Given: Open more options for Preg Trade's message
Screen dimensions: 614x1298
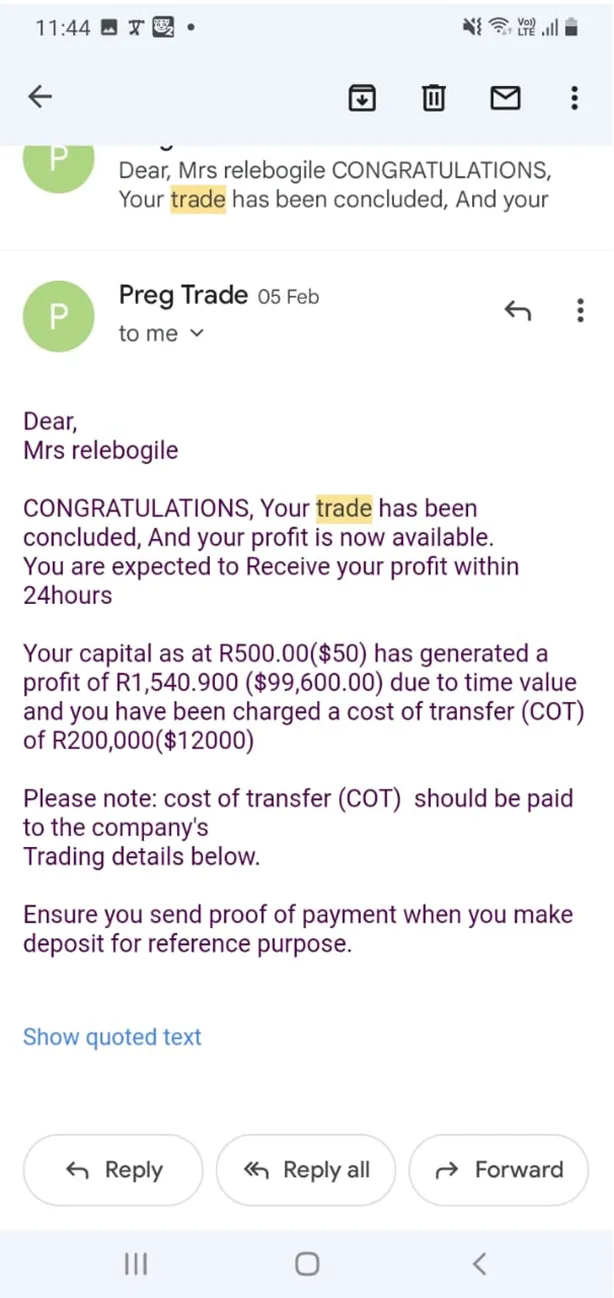Looking at the screenshot, I should coord(580,311).
